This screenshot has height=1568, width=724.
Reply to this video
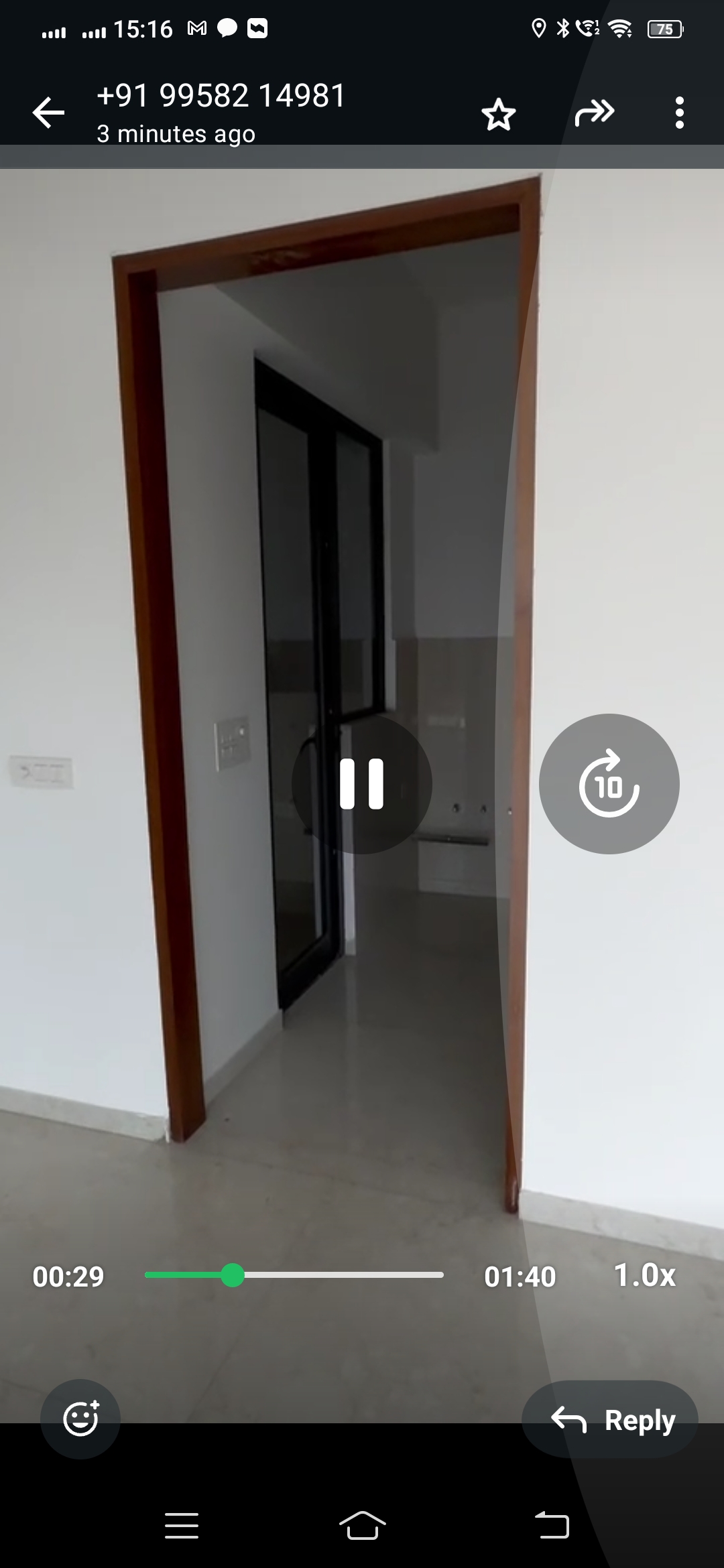pyautogui.click(x=610, y=1419)
